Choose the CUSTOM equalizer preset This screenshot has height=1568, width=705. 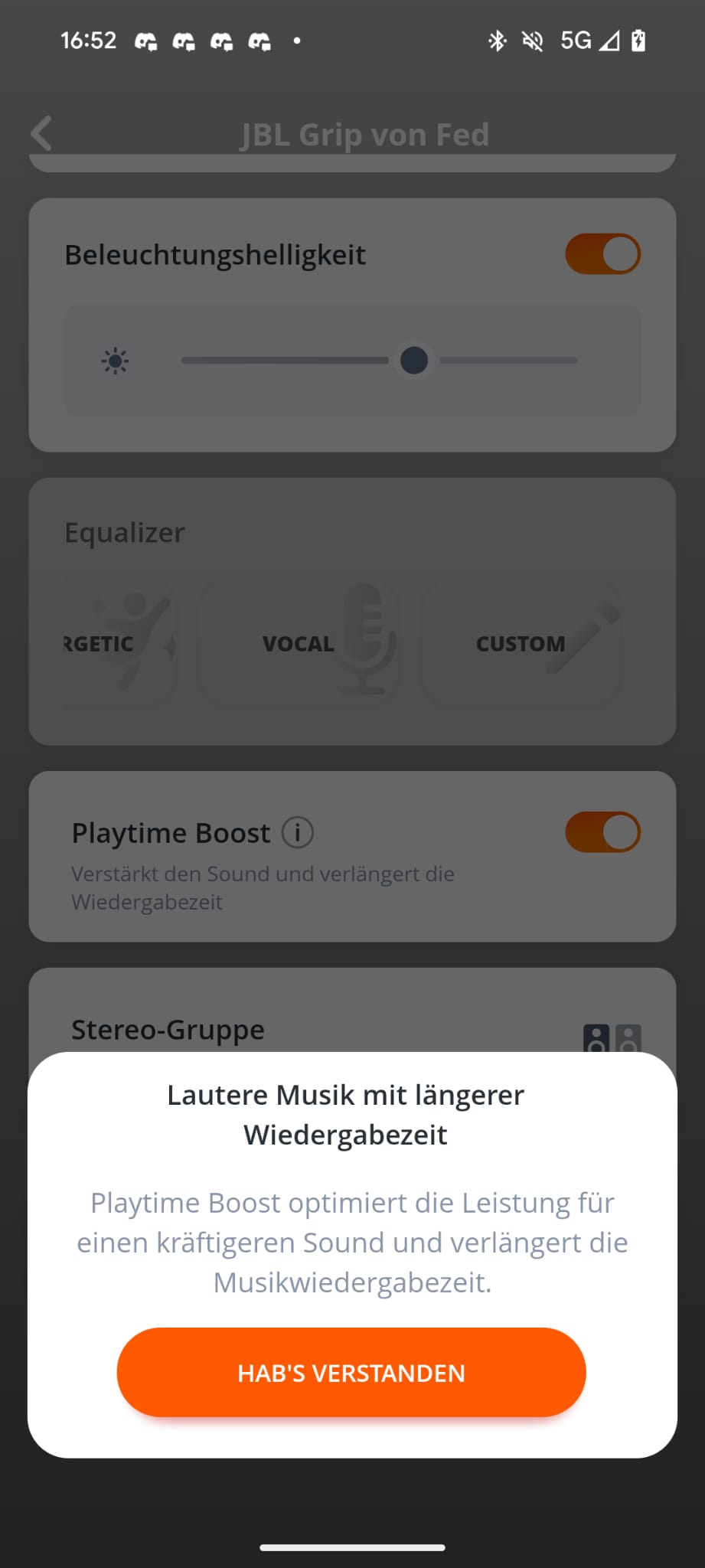[521, 643]
